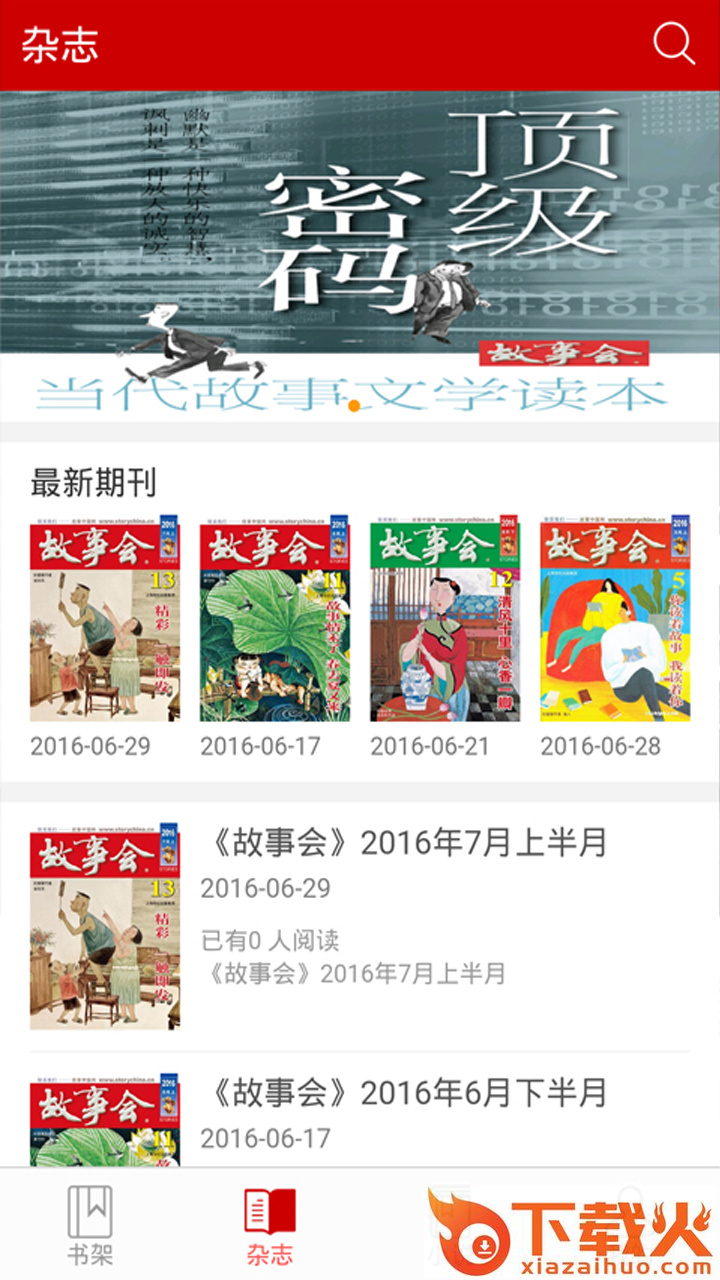The width and height of the screenshot is (720, 1280).
Task: Select issue 11 cover under 最新期刊
Action: click(275, 620)
